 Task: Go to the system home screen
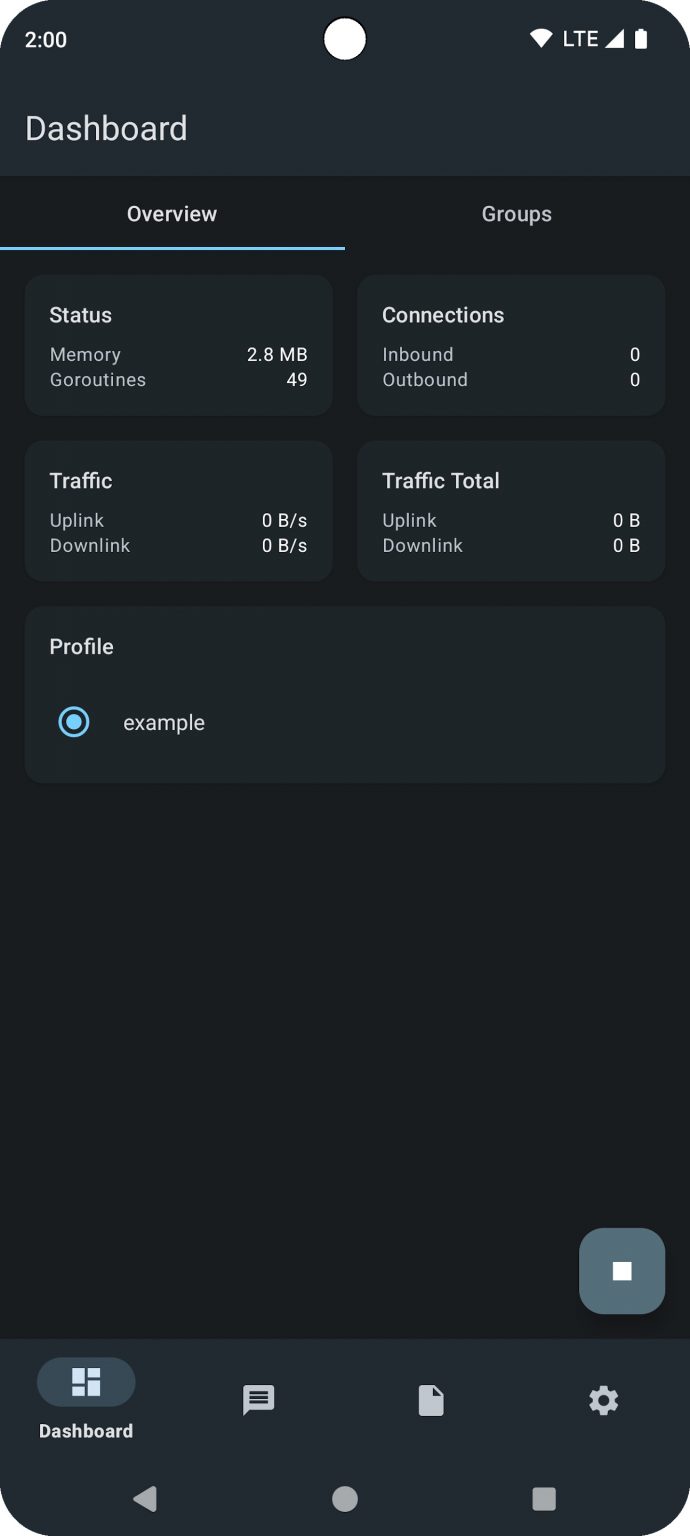pyautogui.click(x=345, y=1498)
